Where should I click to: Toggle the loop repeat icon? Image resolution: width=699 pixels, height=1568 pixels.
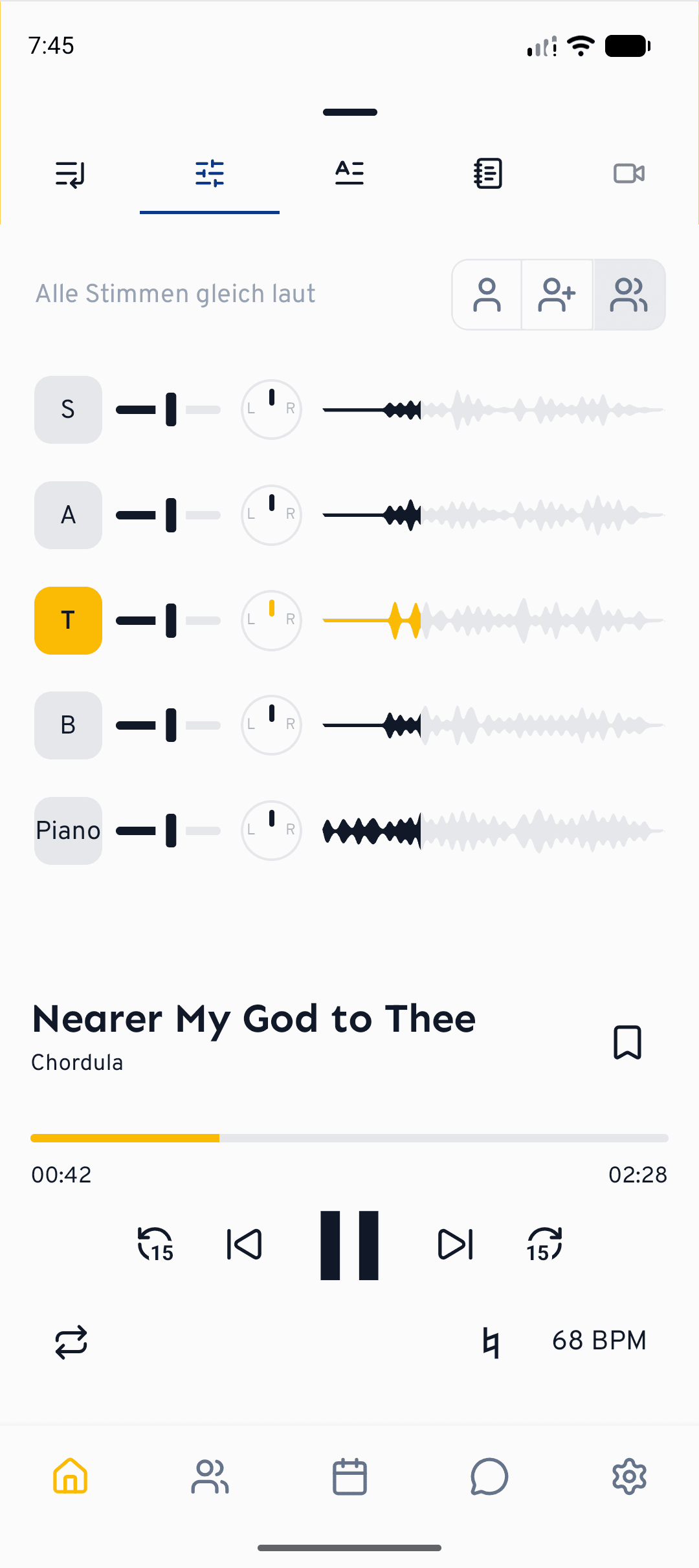coord(71,1342)
